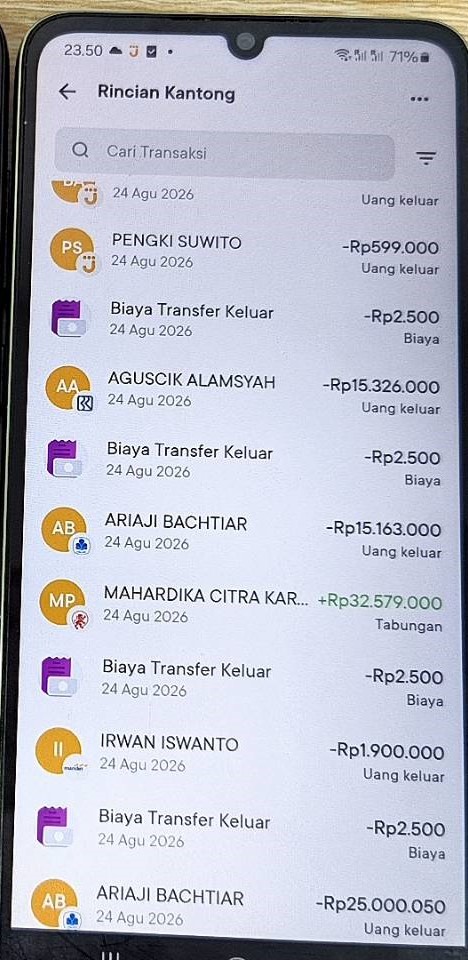Open the transfer fee above IRWAN ISWANTO
This screenshot has width=468, height=960.
pos(240,683)
